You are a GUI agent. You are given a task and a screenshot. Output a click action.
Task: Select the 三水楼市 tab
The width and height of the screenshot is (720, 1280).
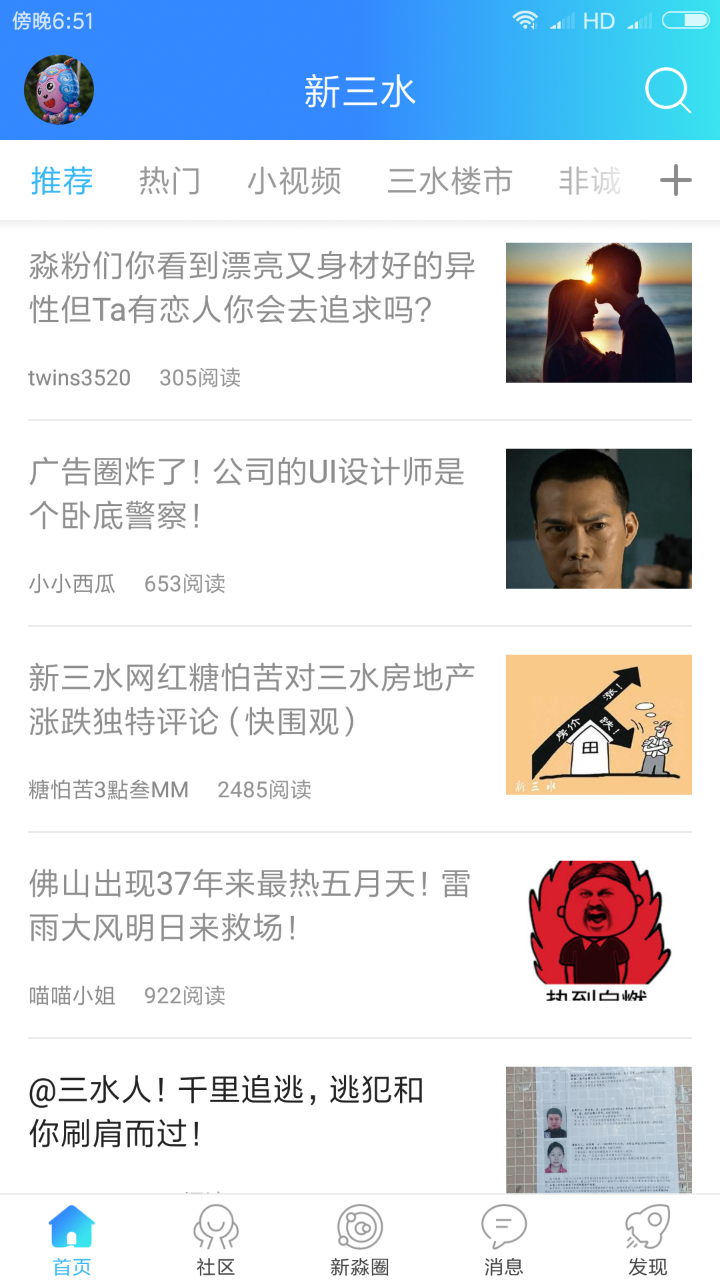(x=450, y=181)
